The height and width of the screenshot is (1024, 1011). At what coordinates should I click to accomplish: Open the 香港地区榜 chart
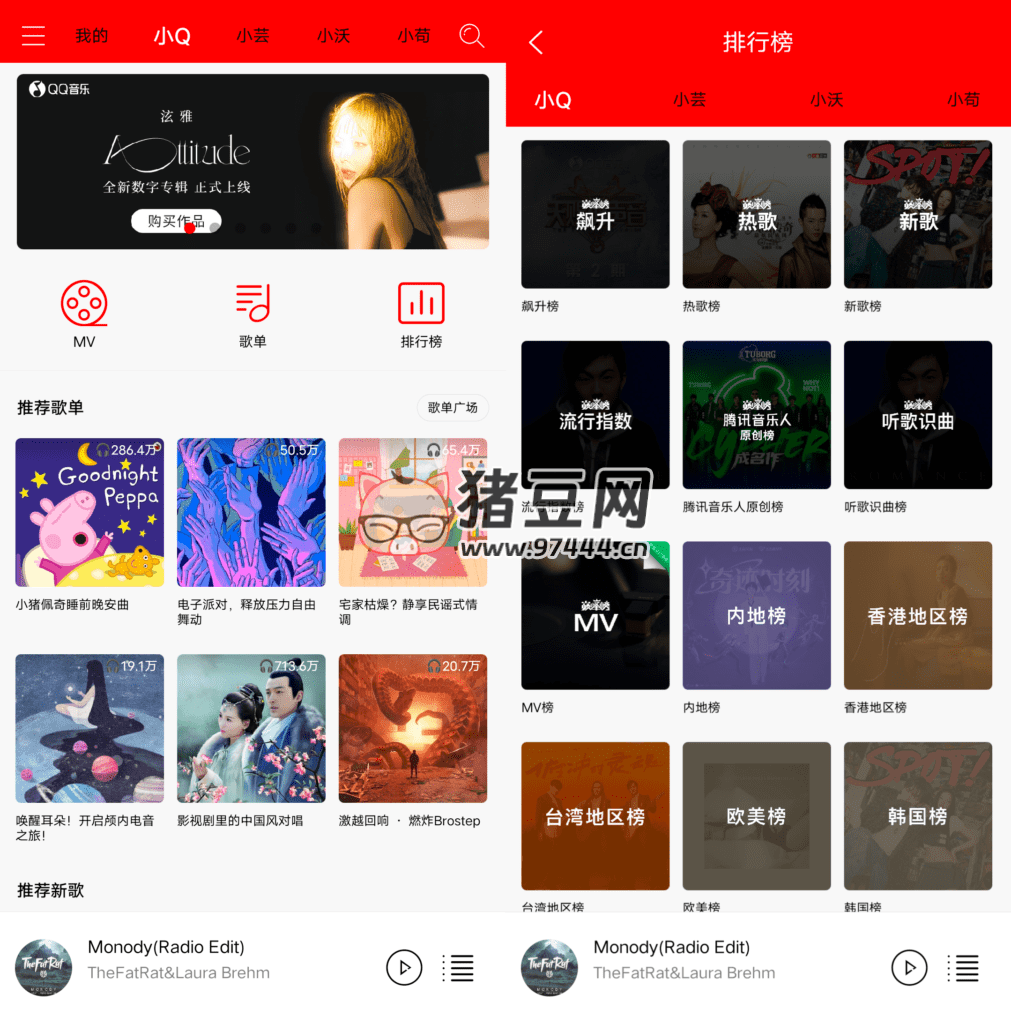click(x=918, y=615)
